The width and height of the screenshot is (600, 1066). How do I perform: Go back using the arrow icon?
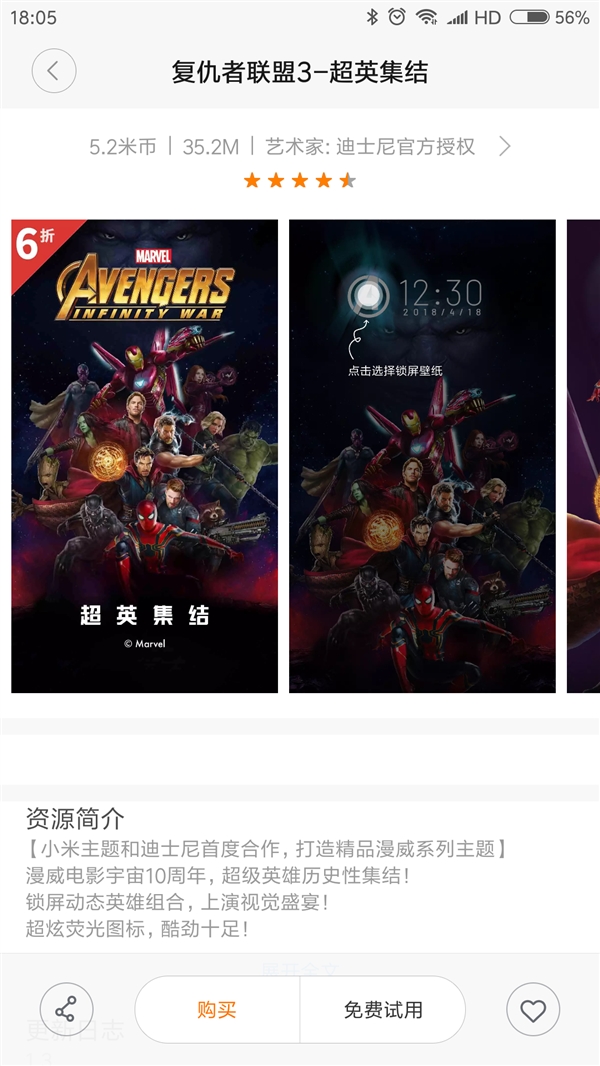54,71
